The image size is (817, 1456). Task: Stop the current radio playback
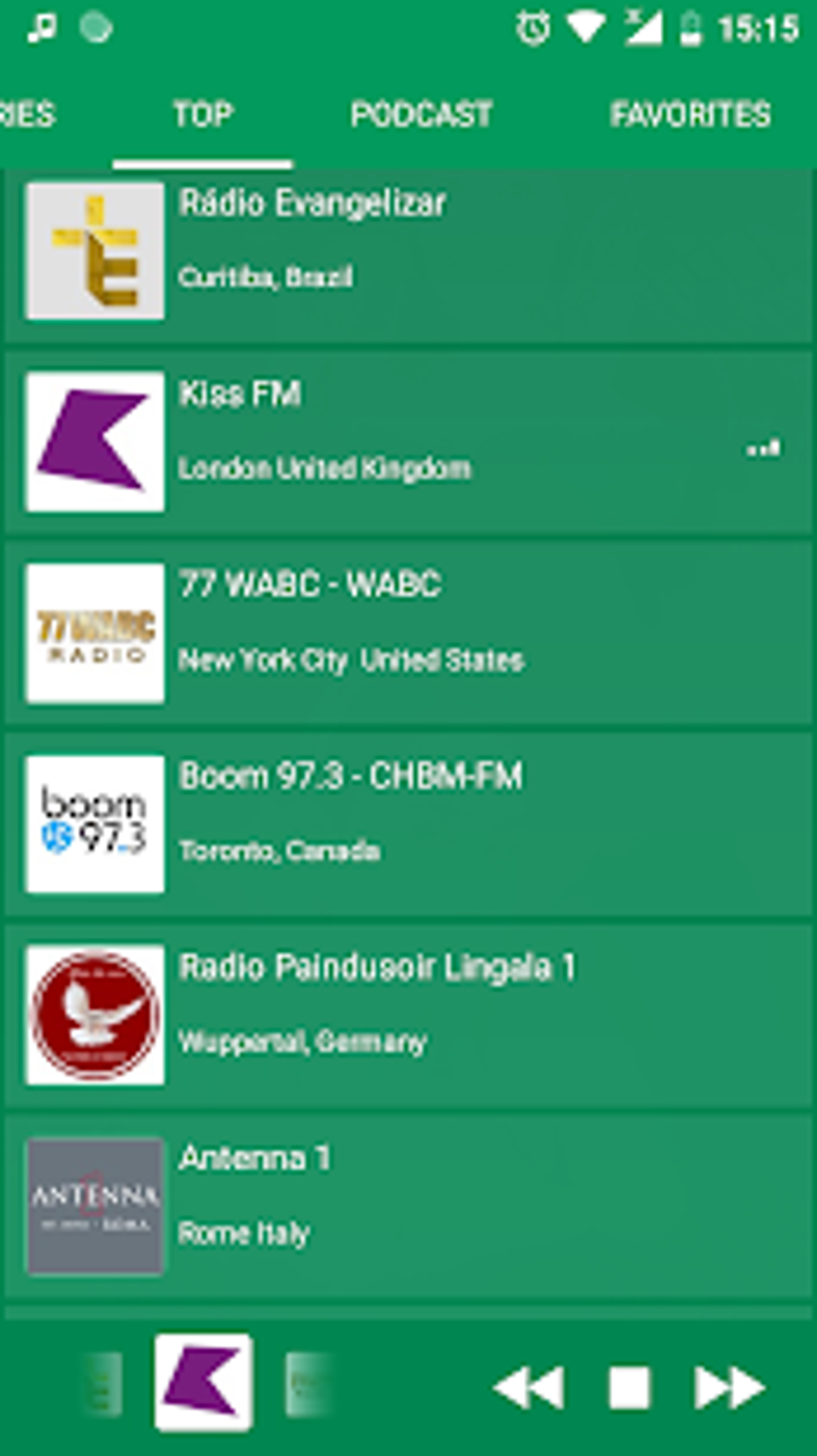tap(630, 1387)
